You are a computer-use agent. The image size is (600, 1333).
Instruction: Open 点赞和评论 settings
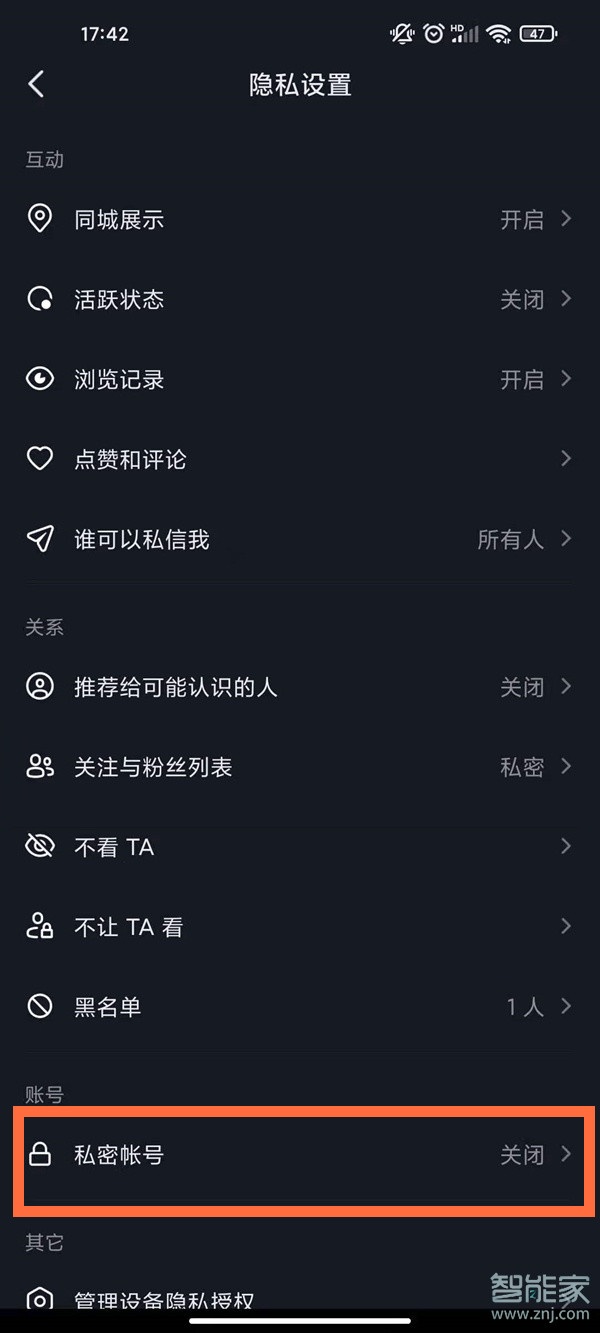click(300, 460)
